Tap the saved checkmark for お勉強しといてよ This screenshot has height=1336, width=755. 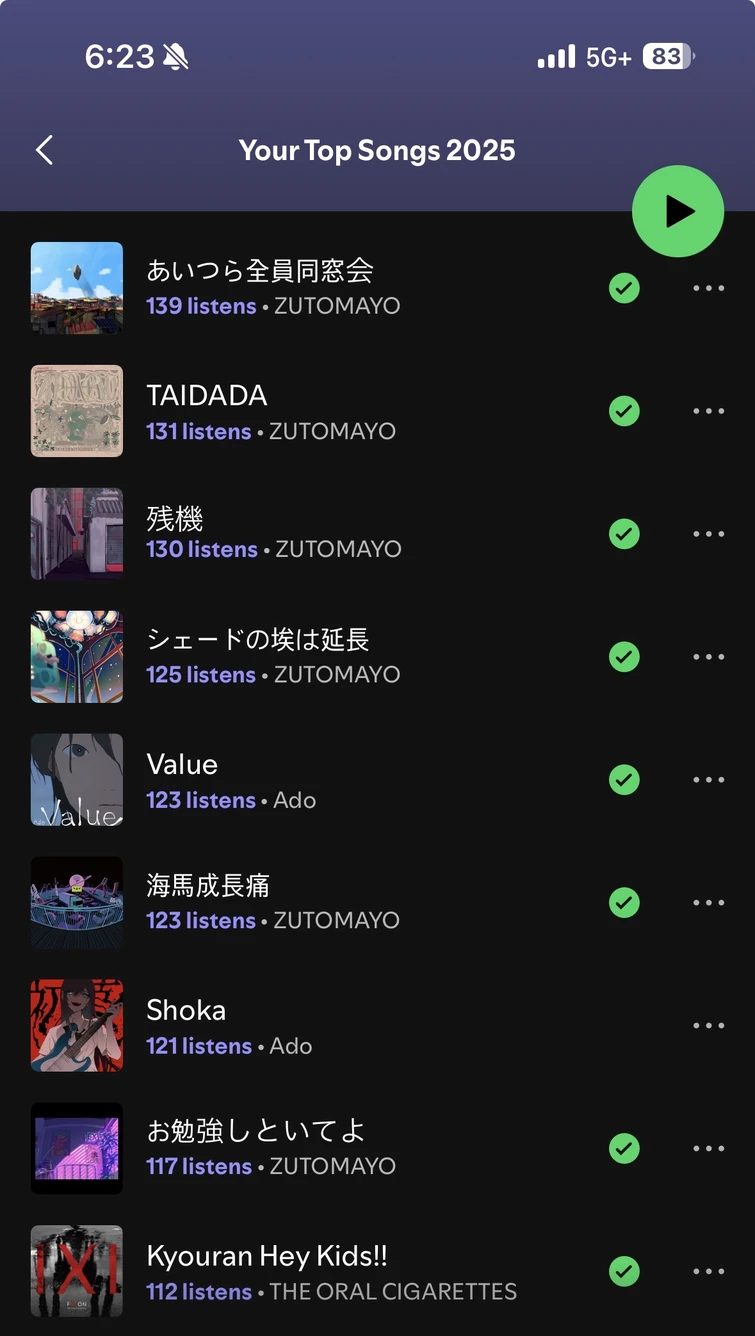(x=624, y=1149)
